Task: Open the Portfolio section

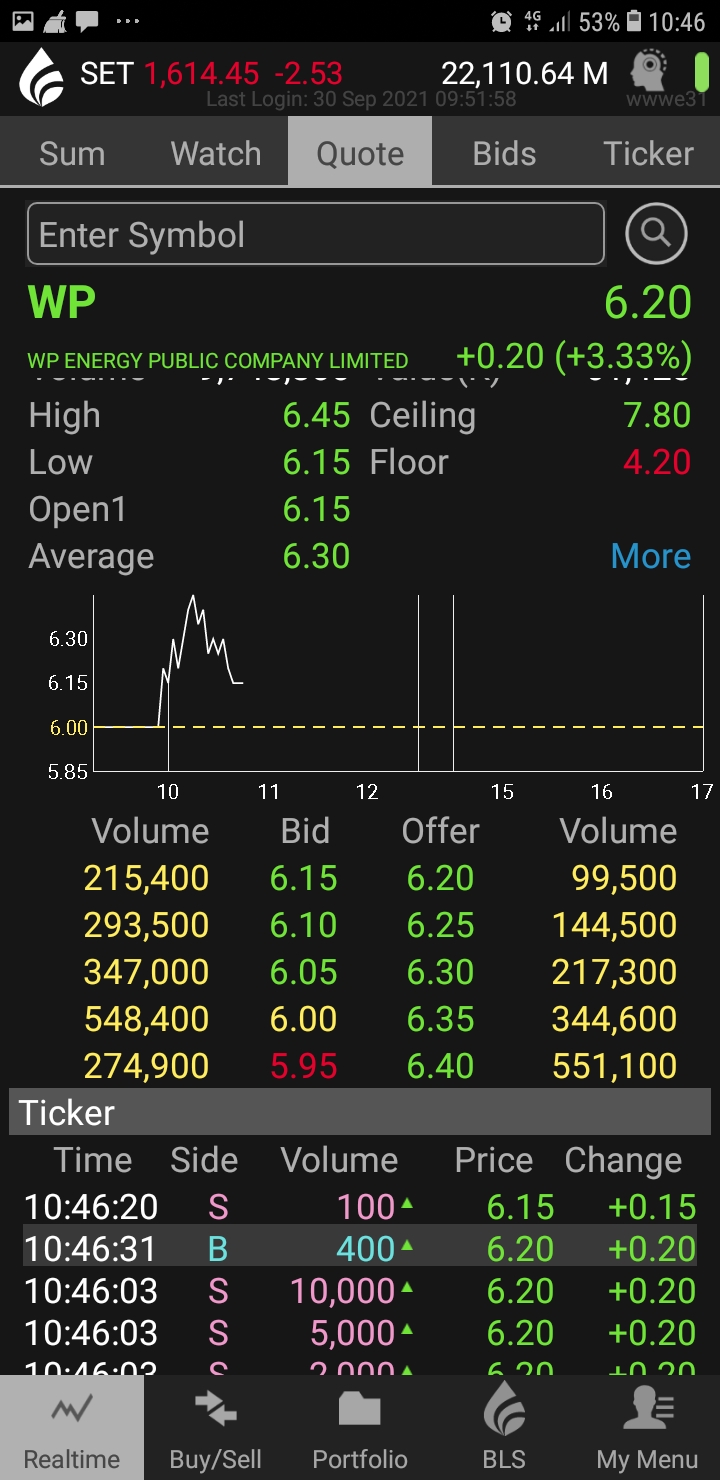Action: tap(360, 1430)
